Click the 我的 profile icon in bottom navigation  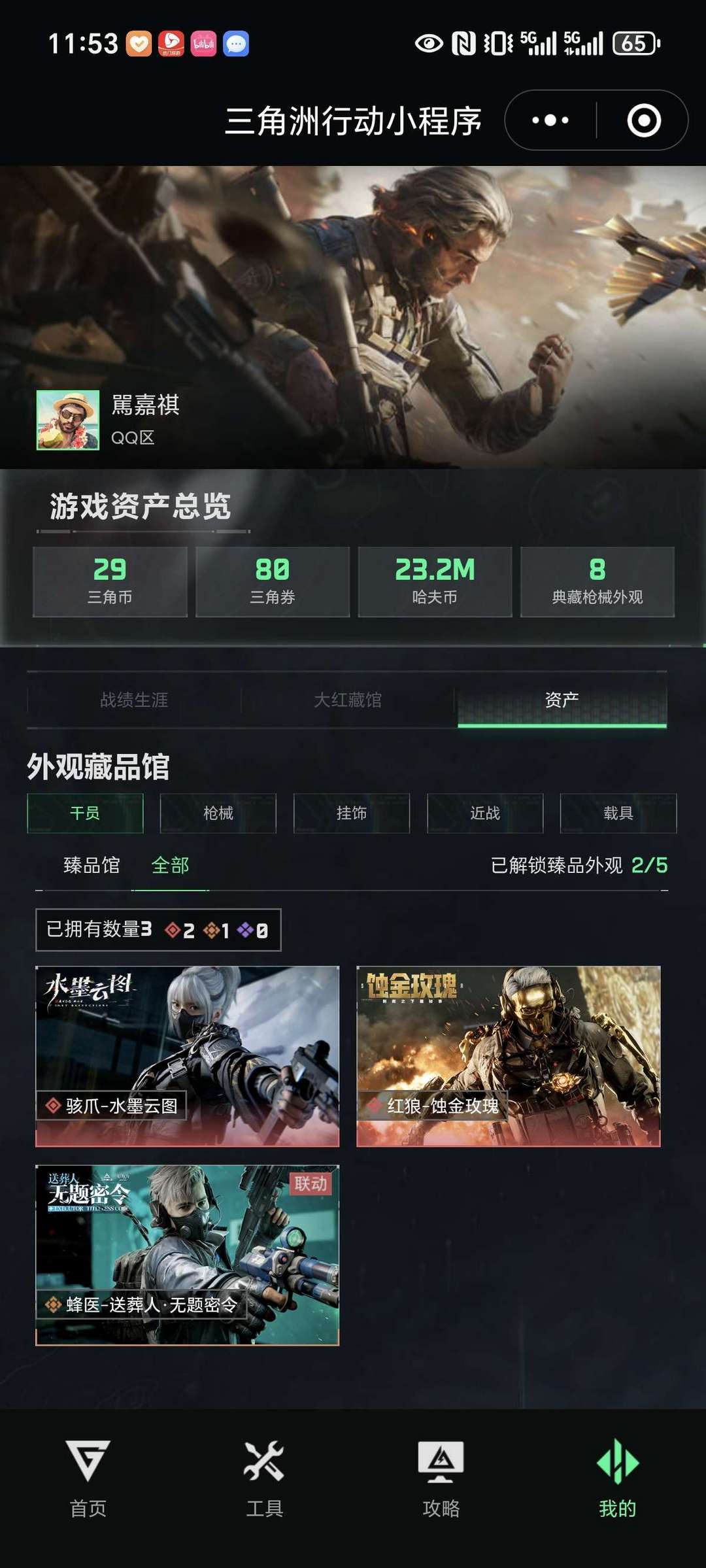tap(618, 1484)
